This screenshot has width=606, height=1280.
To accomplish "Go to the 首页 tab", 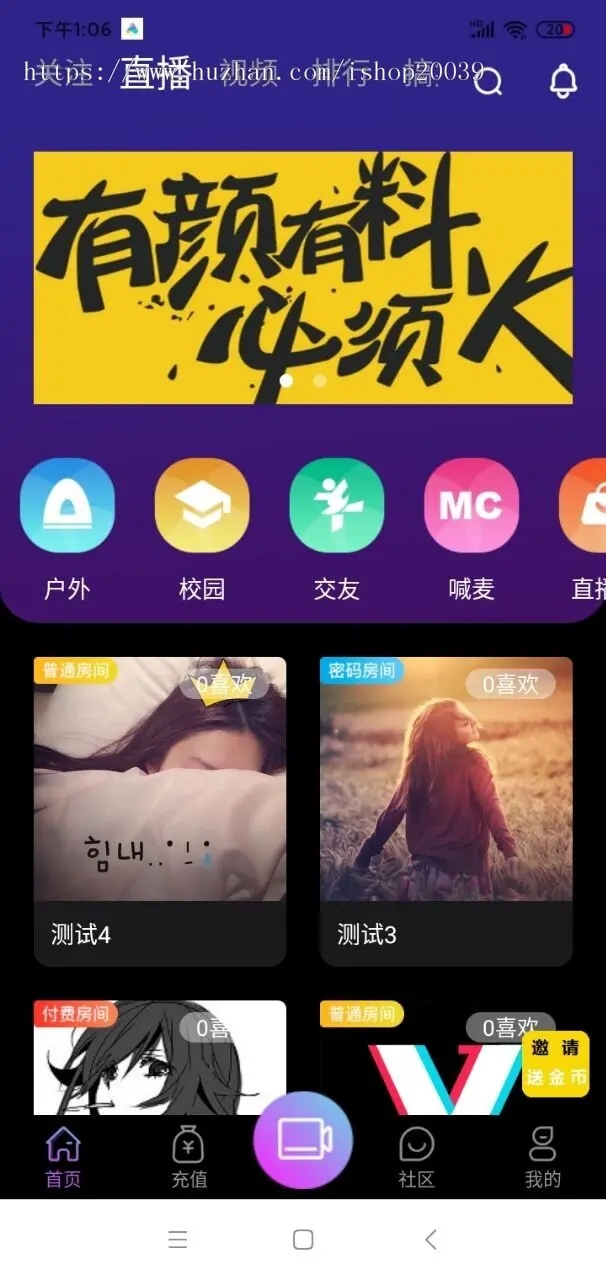I will pyautogui.click(x=63, y=1156).
